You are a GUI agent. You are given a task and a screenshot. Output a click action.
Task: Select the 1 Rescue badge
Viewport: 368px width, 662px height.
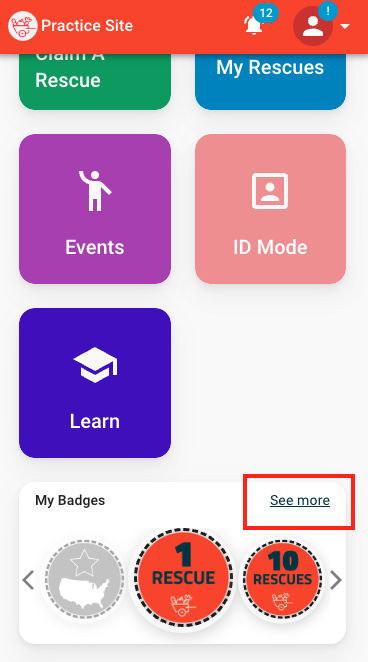183,579
